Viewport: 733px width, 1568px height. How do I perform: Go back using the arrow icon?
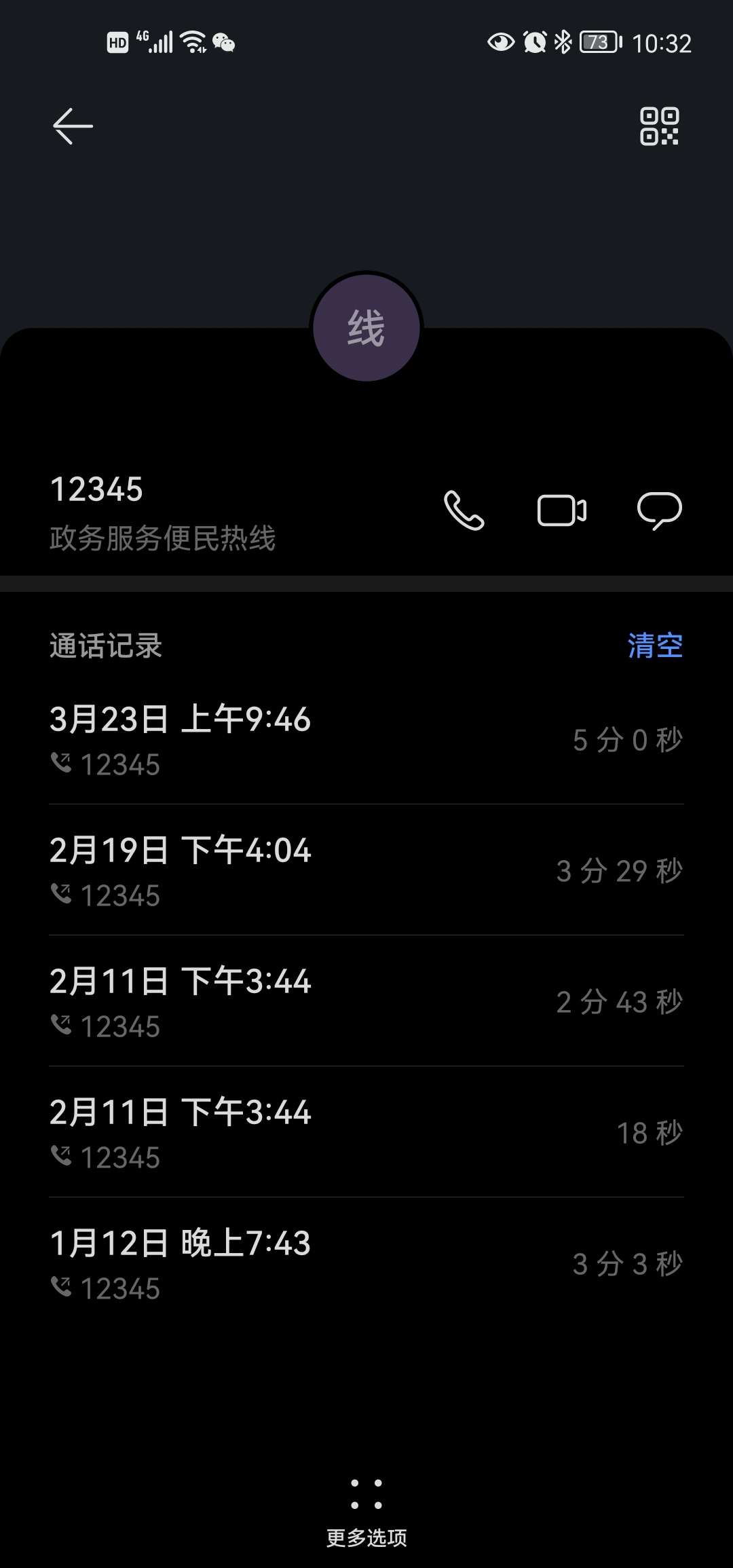(x=73, y=126)
